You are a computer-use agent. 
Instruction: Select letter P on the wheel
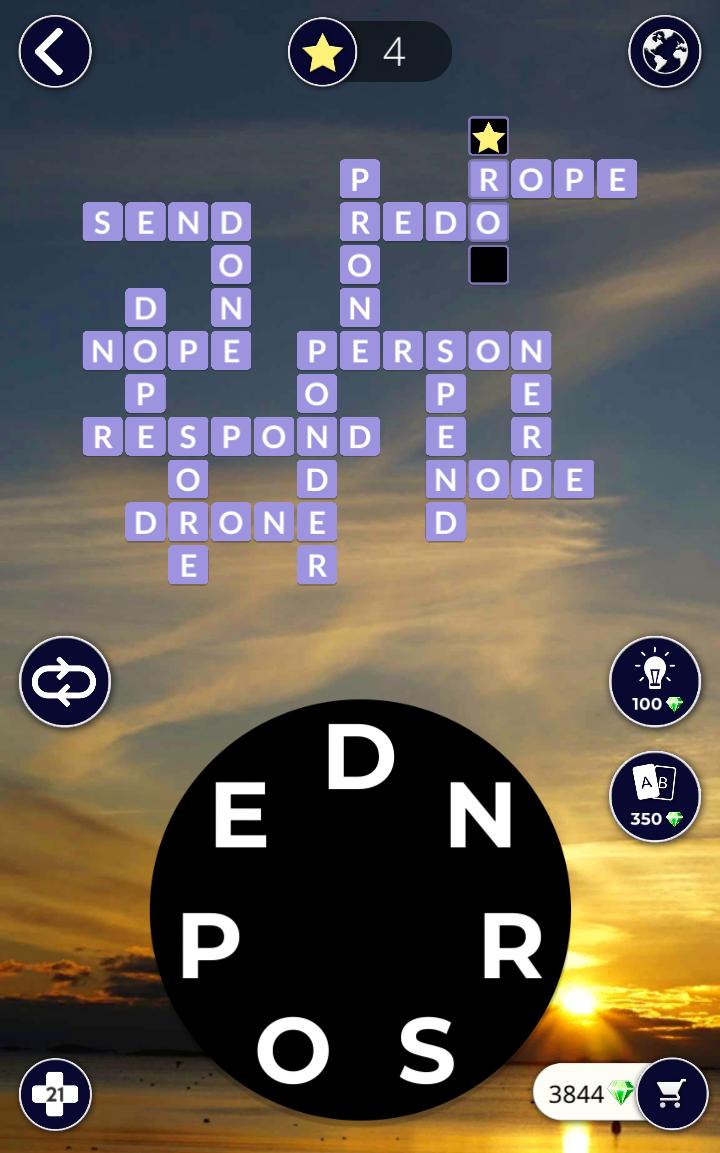click(209, 947)
